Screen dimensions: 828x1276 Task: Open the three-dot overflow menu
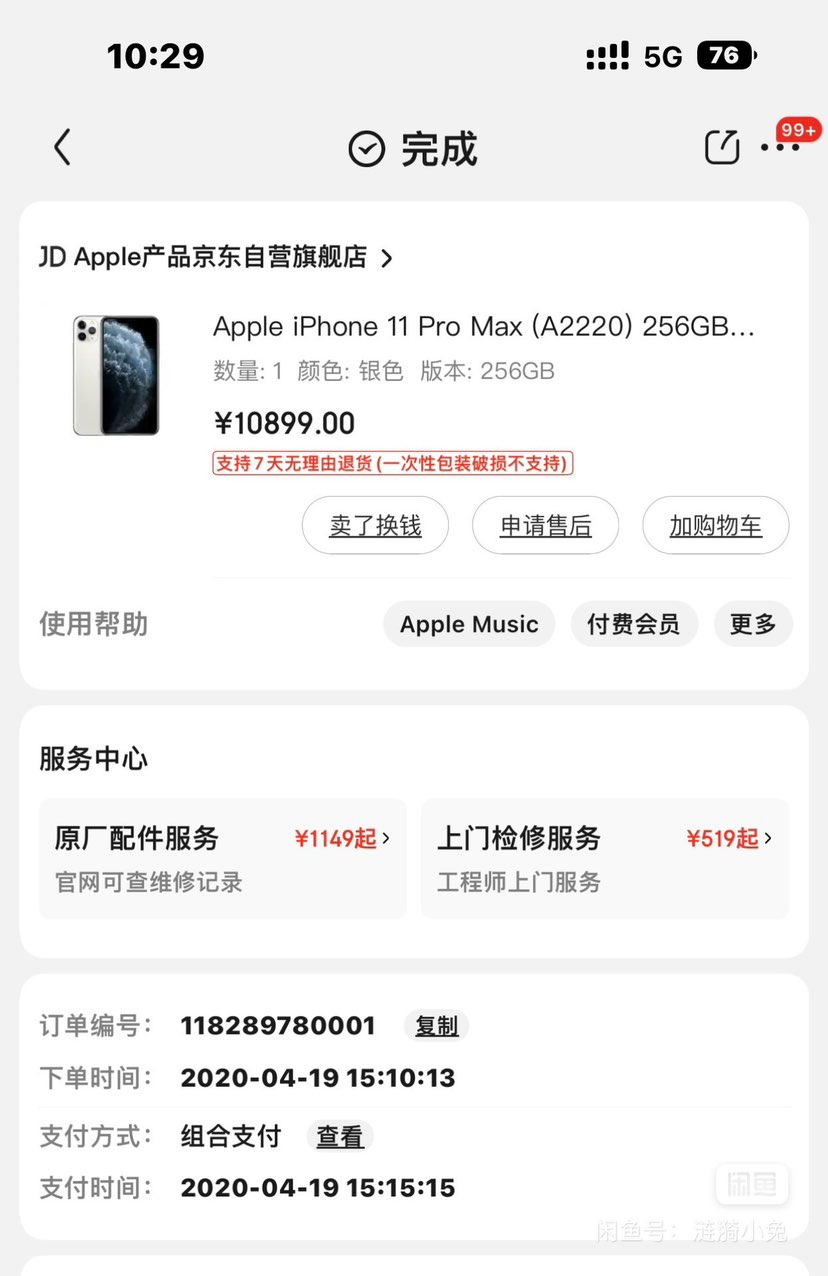pyautogui.click(x=780, y=148)
